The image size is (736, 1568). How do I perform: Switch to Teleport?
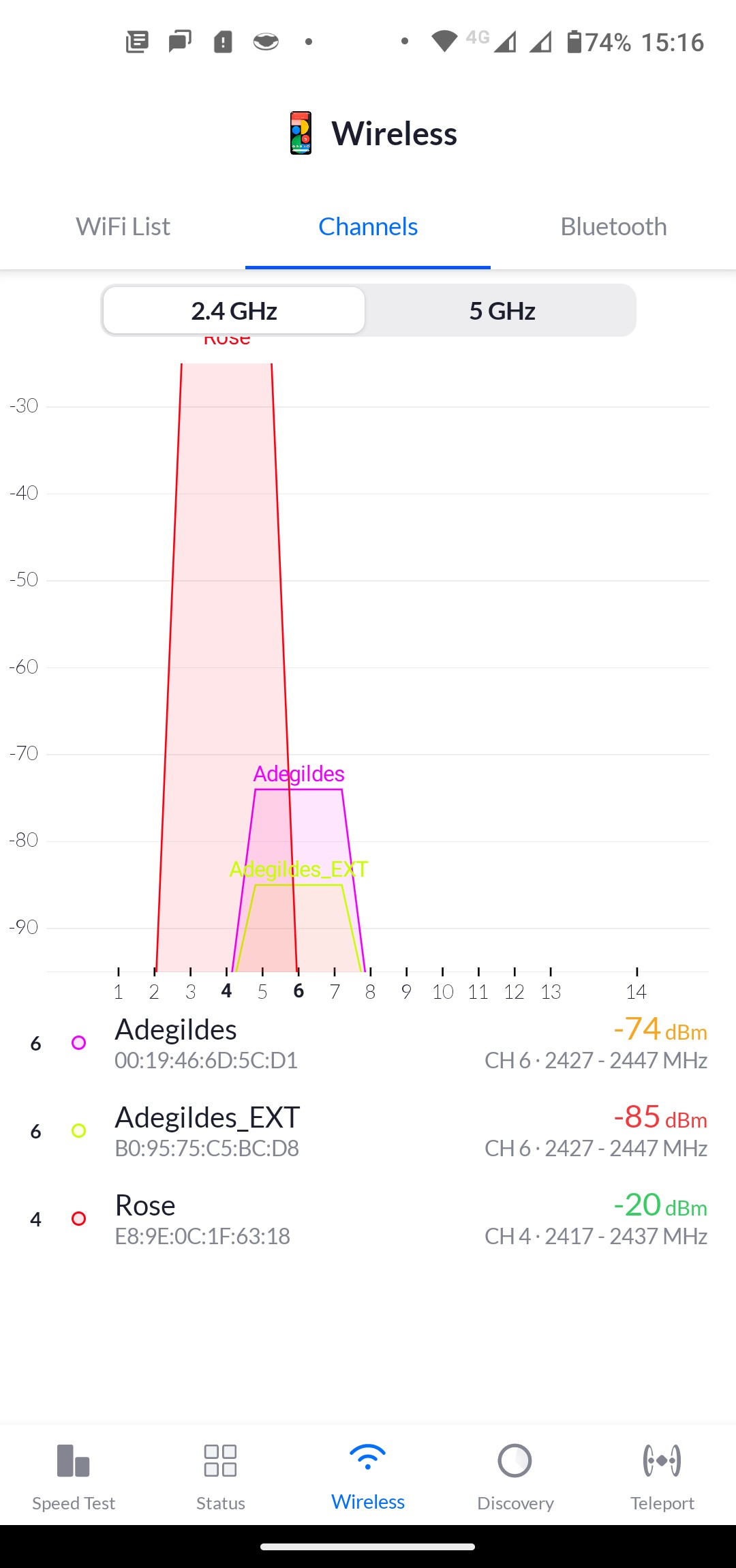(662, 1476)
